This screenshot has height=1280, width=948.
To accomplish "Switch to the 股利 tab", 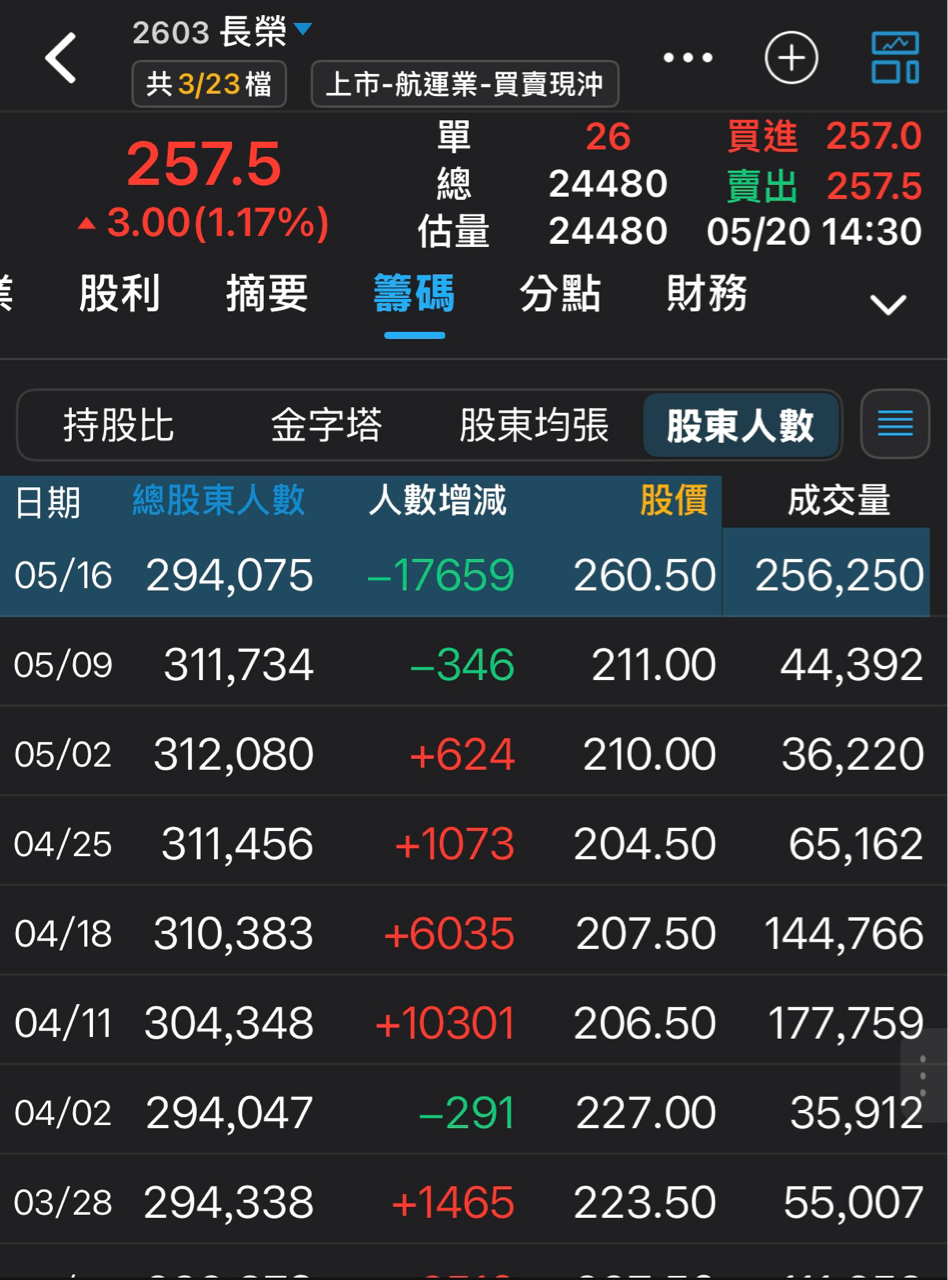I will [x=119, y=294].
